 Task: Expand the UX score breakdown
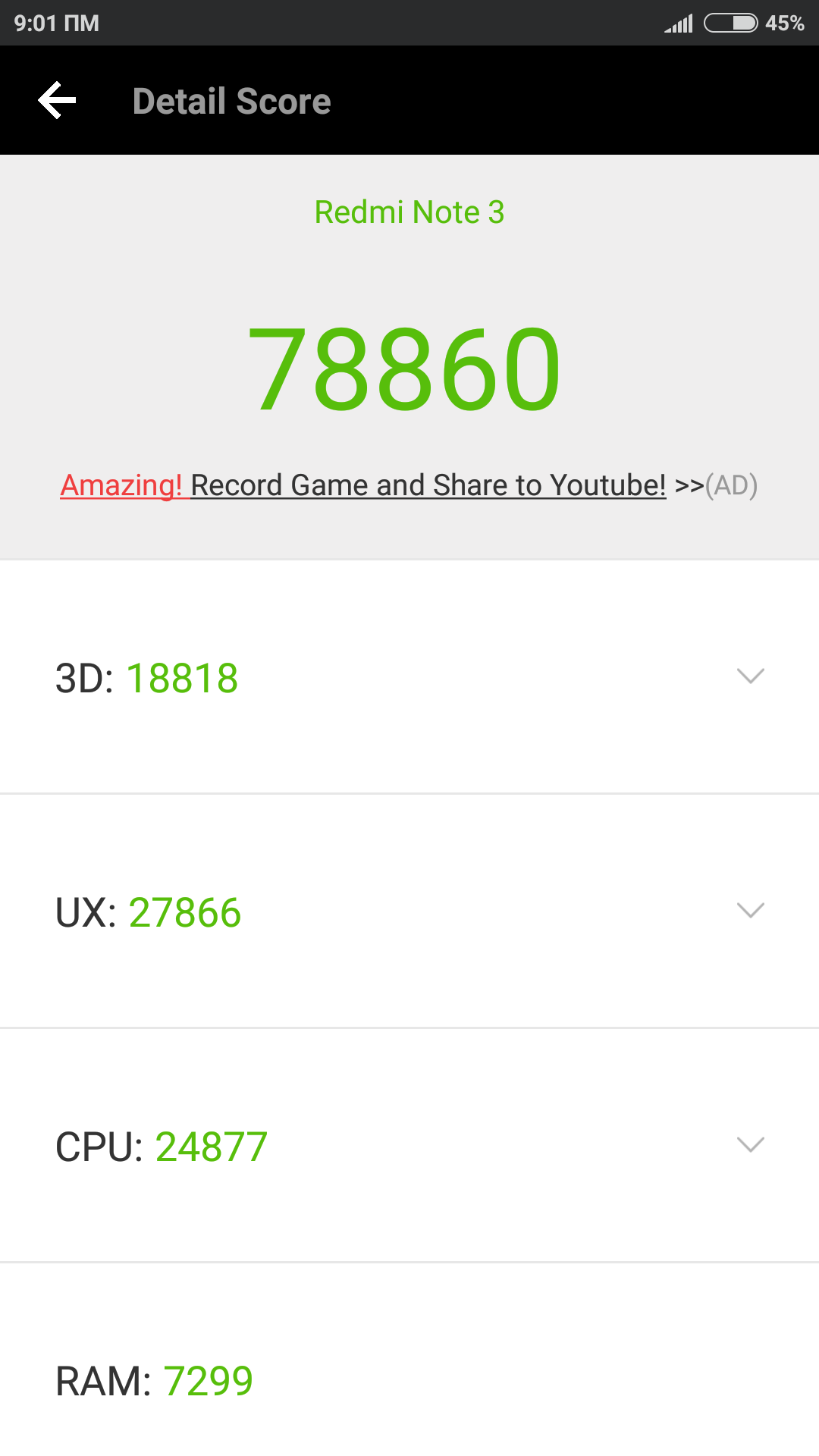[x=750, y=911]
